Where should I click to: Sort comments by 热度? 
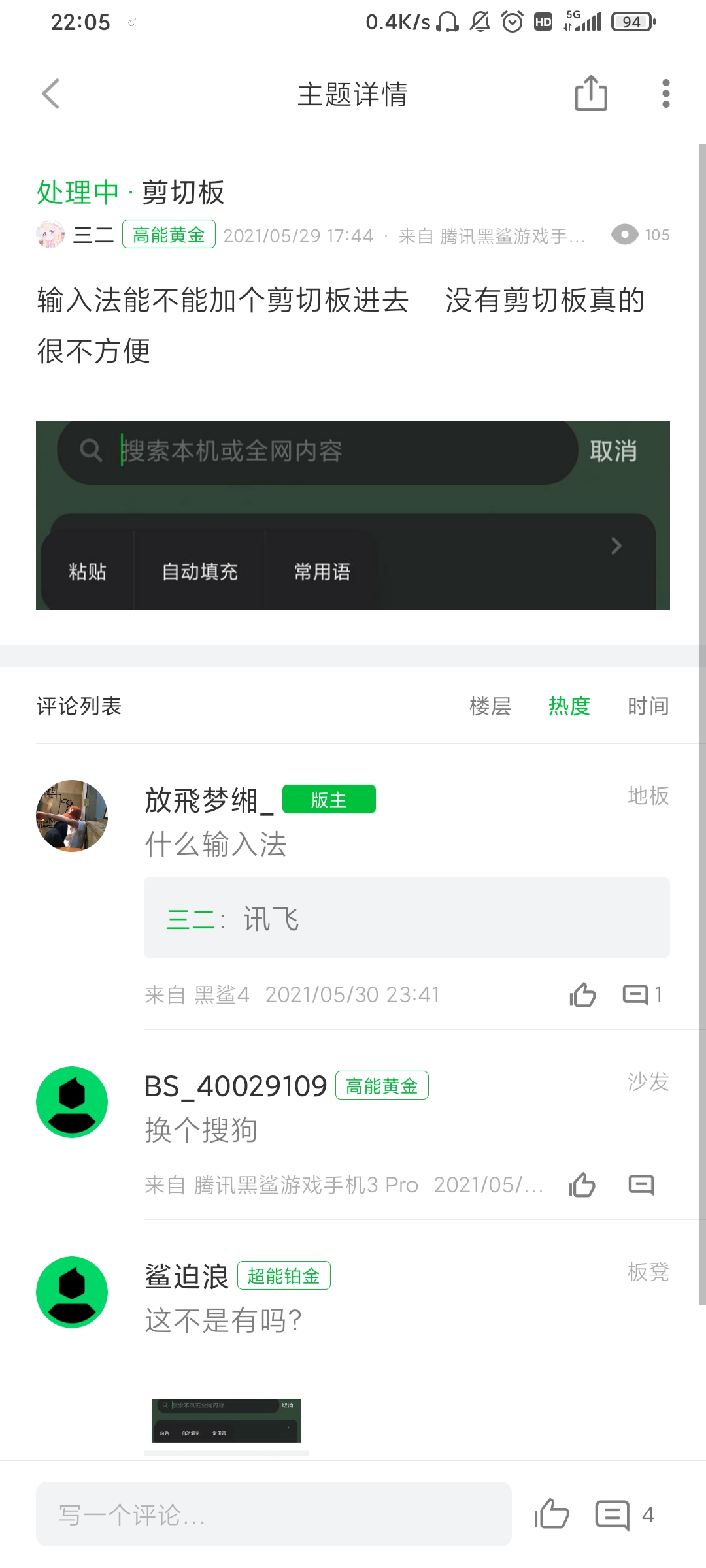click(569, 706)
